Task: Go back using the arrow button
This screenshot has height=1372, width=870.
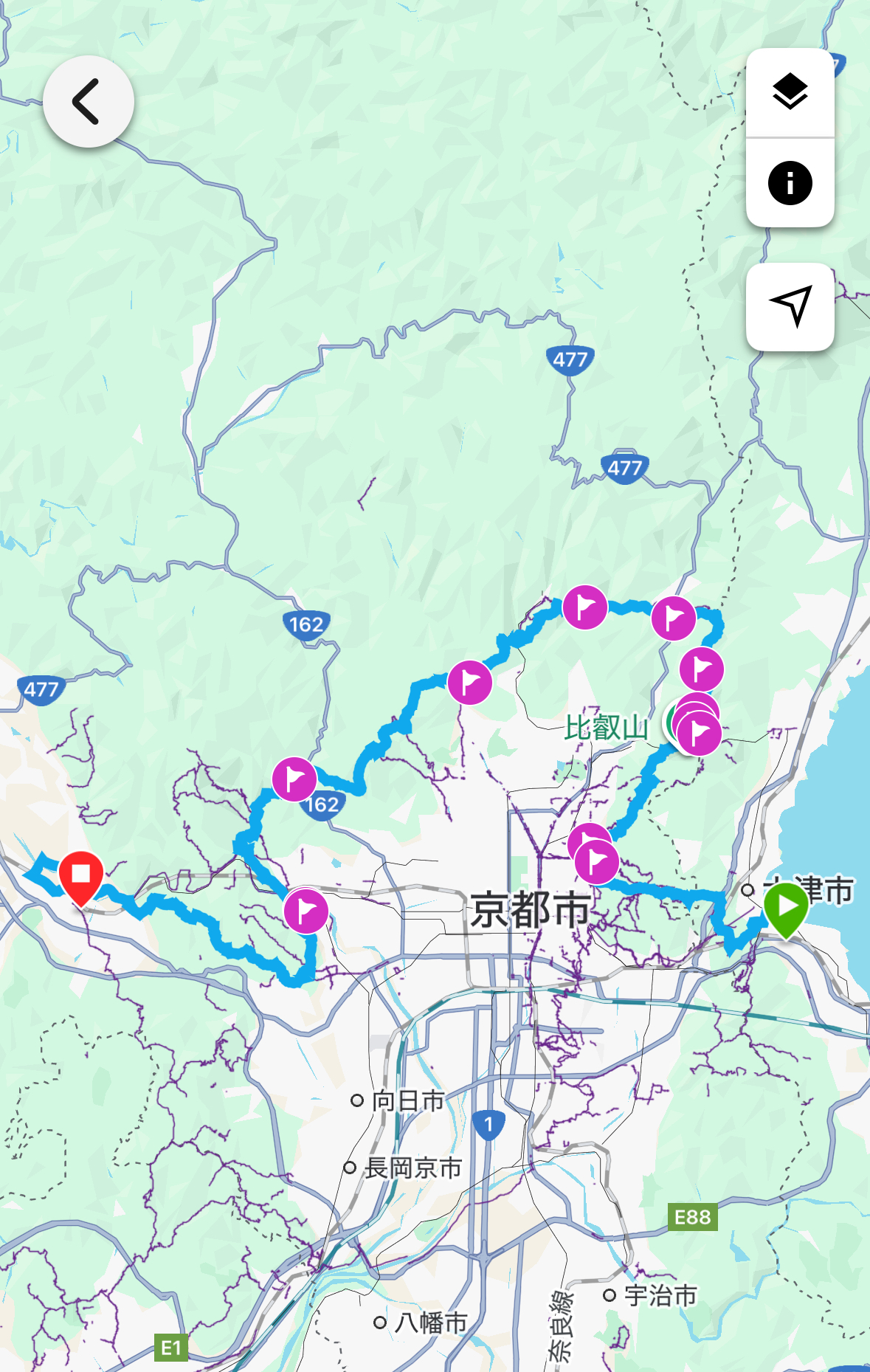Action: pos(88,102)
